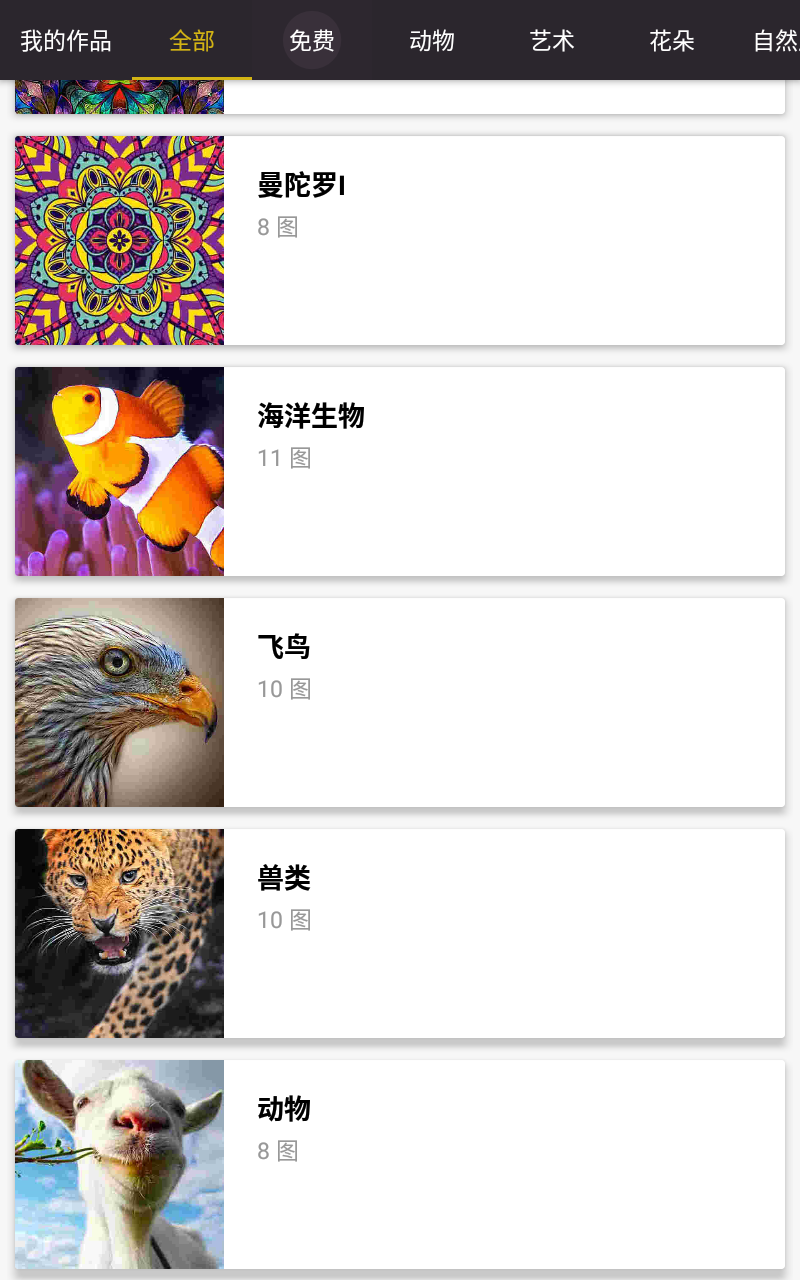Click the 10 图 label in 飞鸟 card
This screenshot has height=1280, width=800.
284,689
